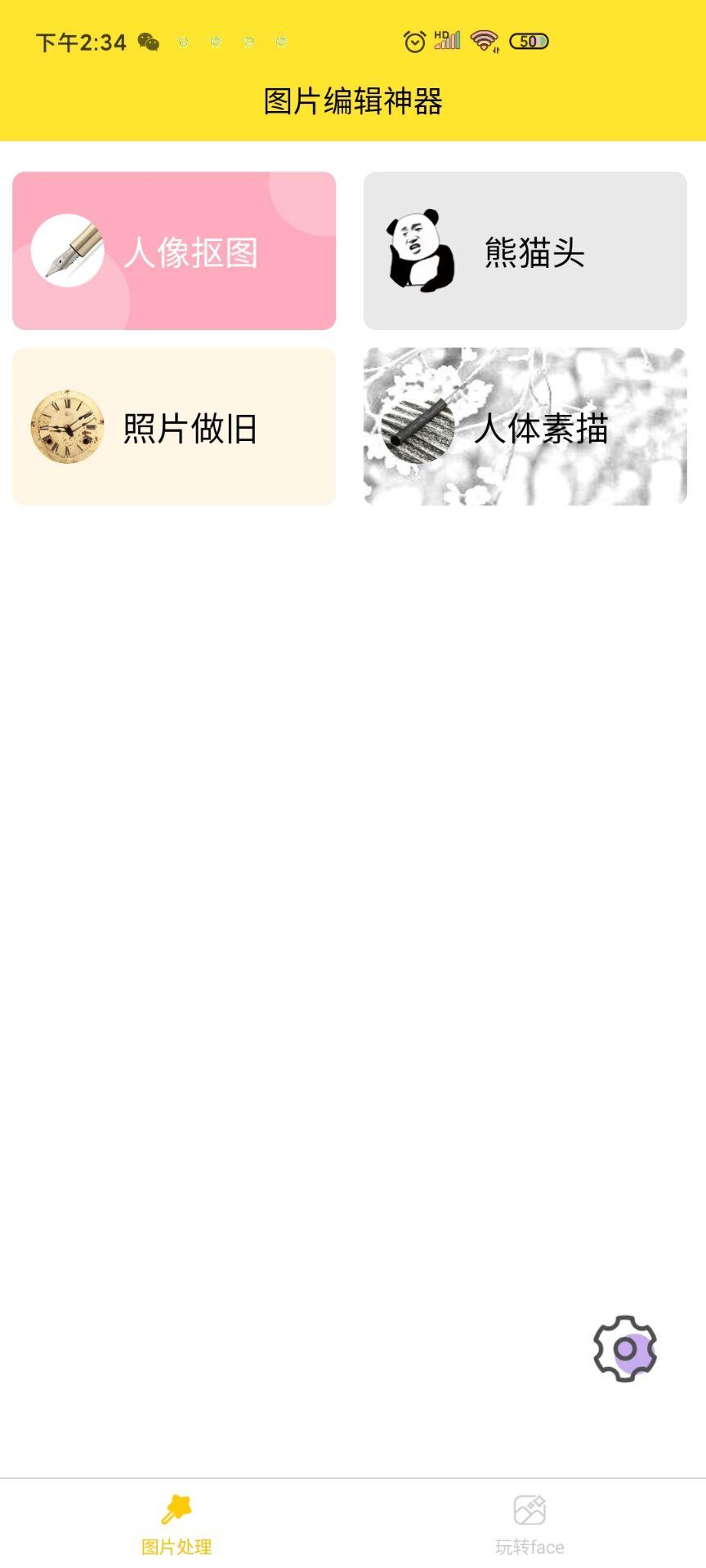
Task: Switch to the 玩转face tab
Action: [x=529, y=1524]
